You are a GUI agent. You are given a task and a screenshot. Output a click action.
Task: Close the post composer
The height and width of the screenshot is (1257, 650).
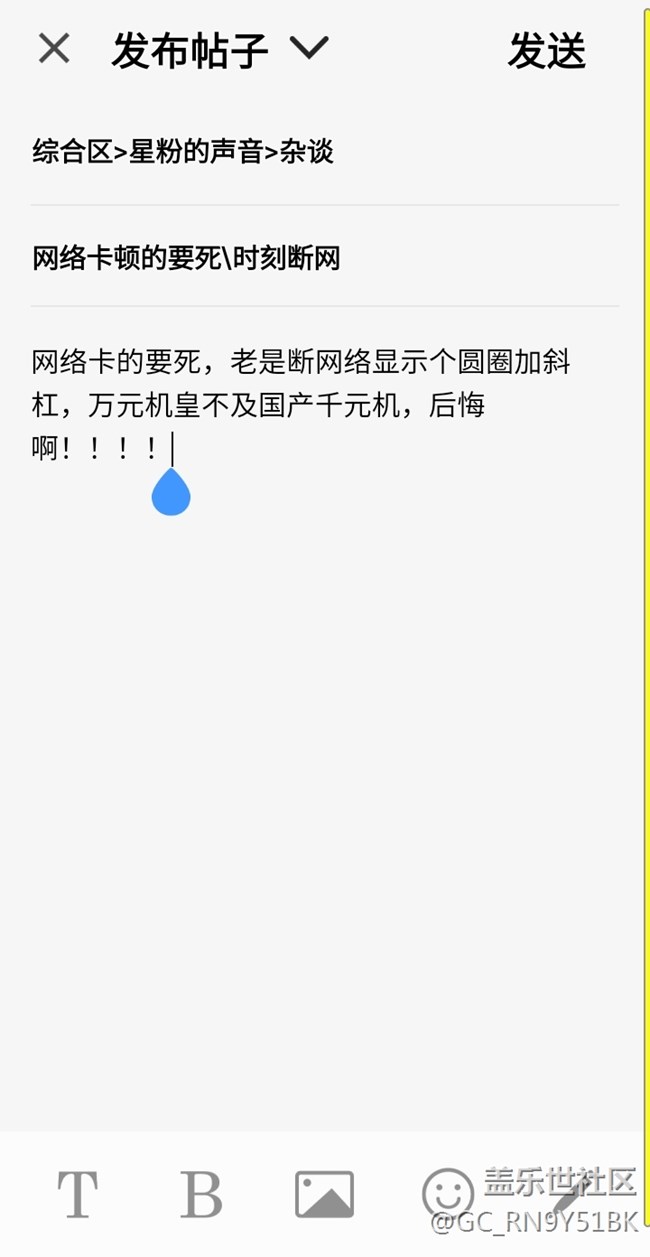[x=54, y=49]
